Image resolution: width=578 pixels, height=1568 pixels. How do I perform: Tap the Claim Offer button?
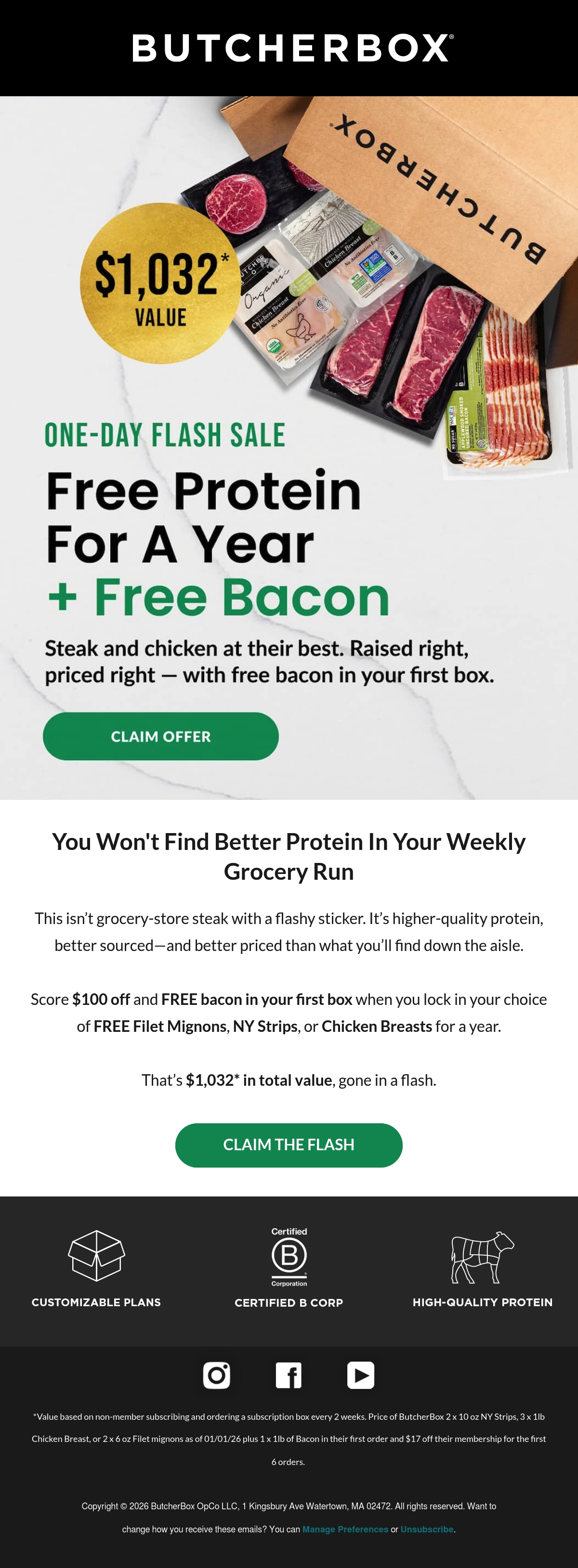coord(161,736)
